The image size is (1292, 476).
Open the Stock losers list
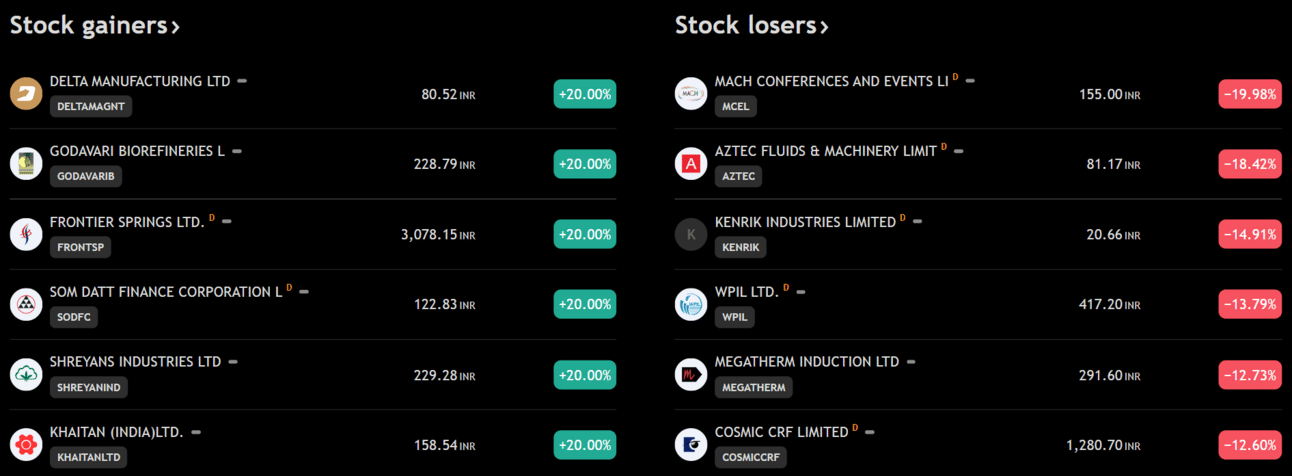[751, 26]
